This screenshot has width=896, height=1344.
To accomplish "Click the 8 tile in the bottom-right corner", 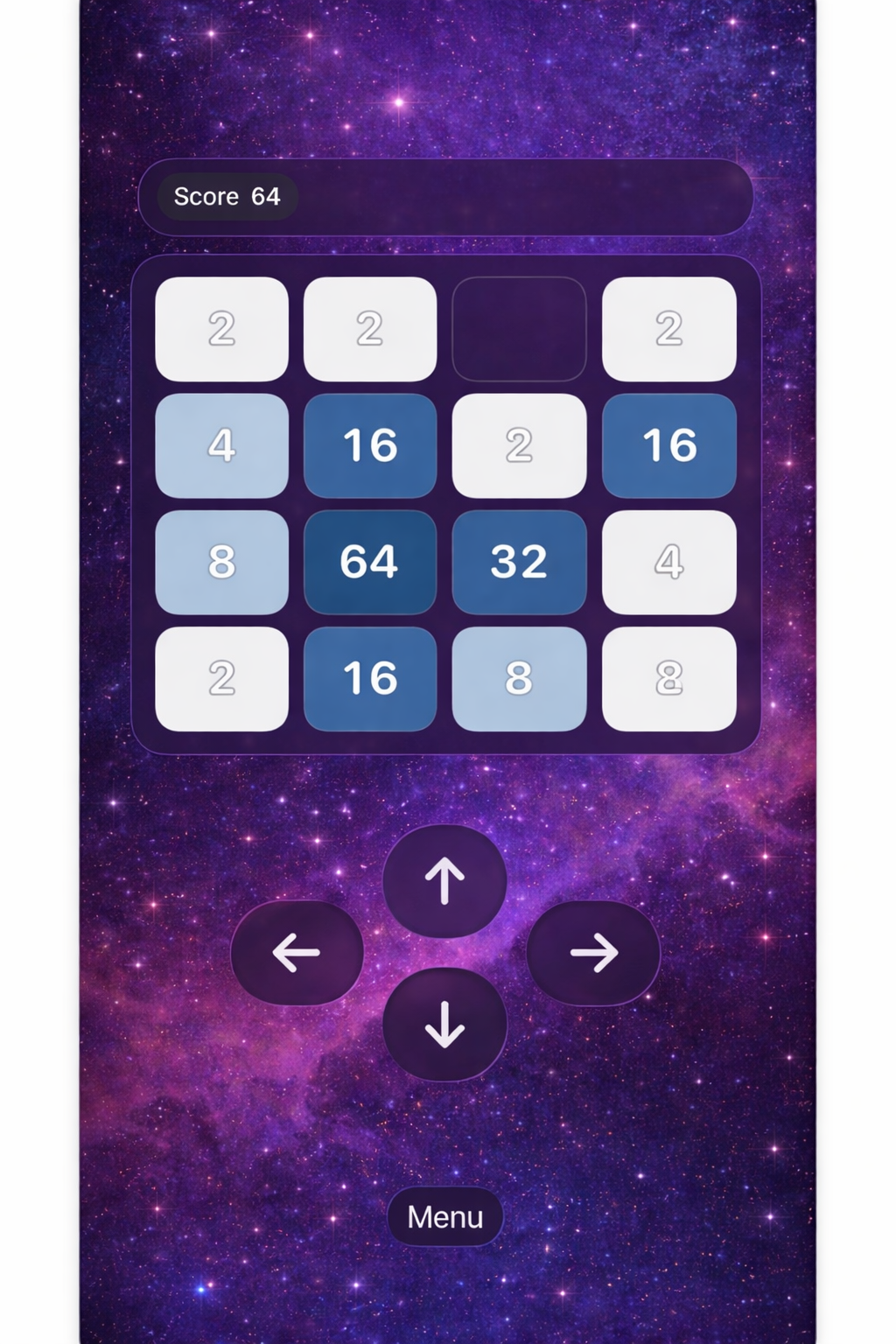I will (668, 678).
